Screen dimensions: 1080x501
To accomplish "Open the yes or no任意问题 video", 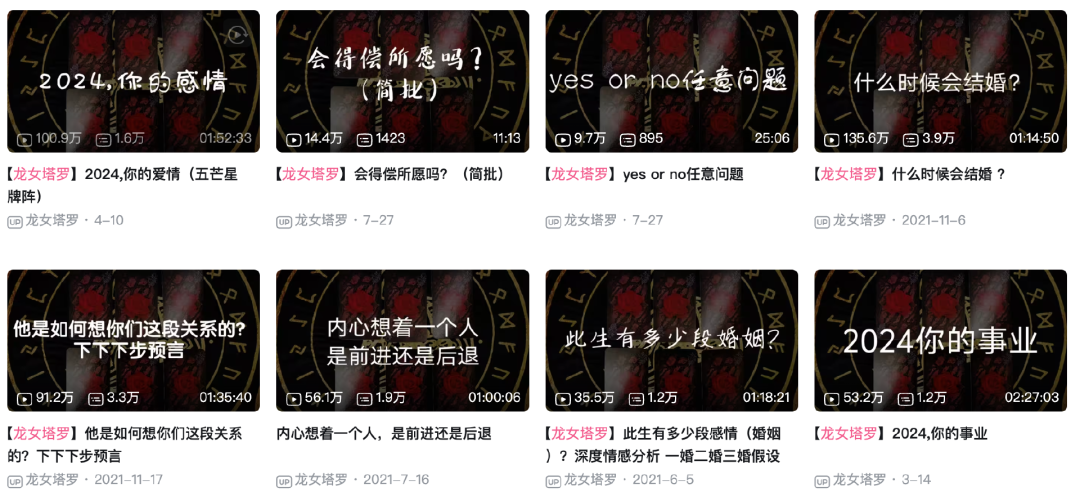I will [671, 80].
